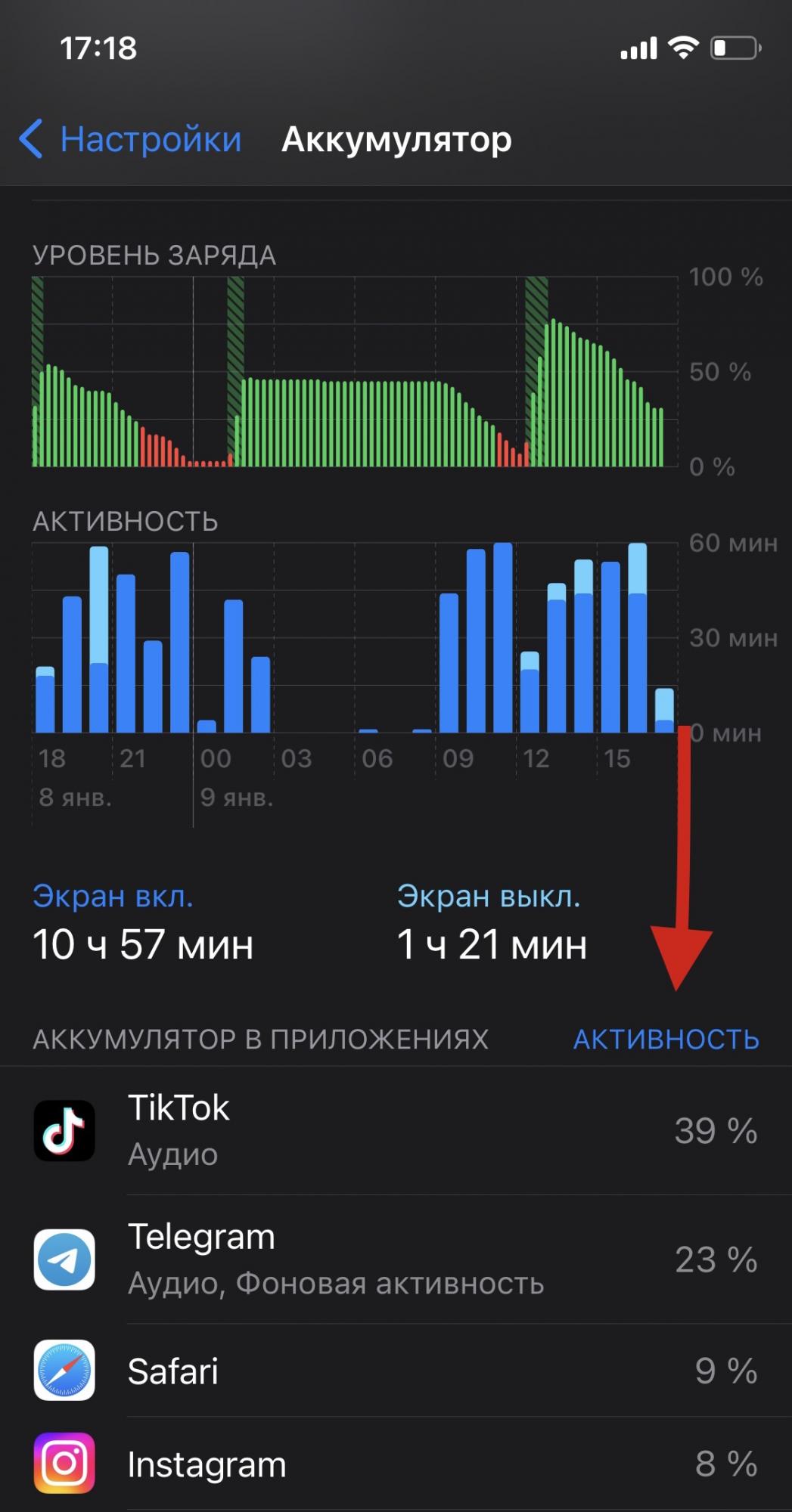Tap the 17:18 clock in status bar
792x1512 pixels.
click(x=97, y=47)
